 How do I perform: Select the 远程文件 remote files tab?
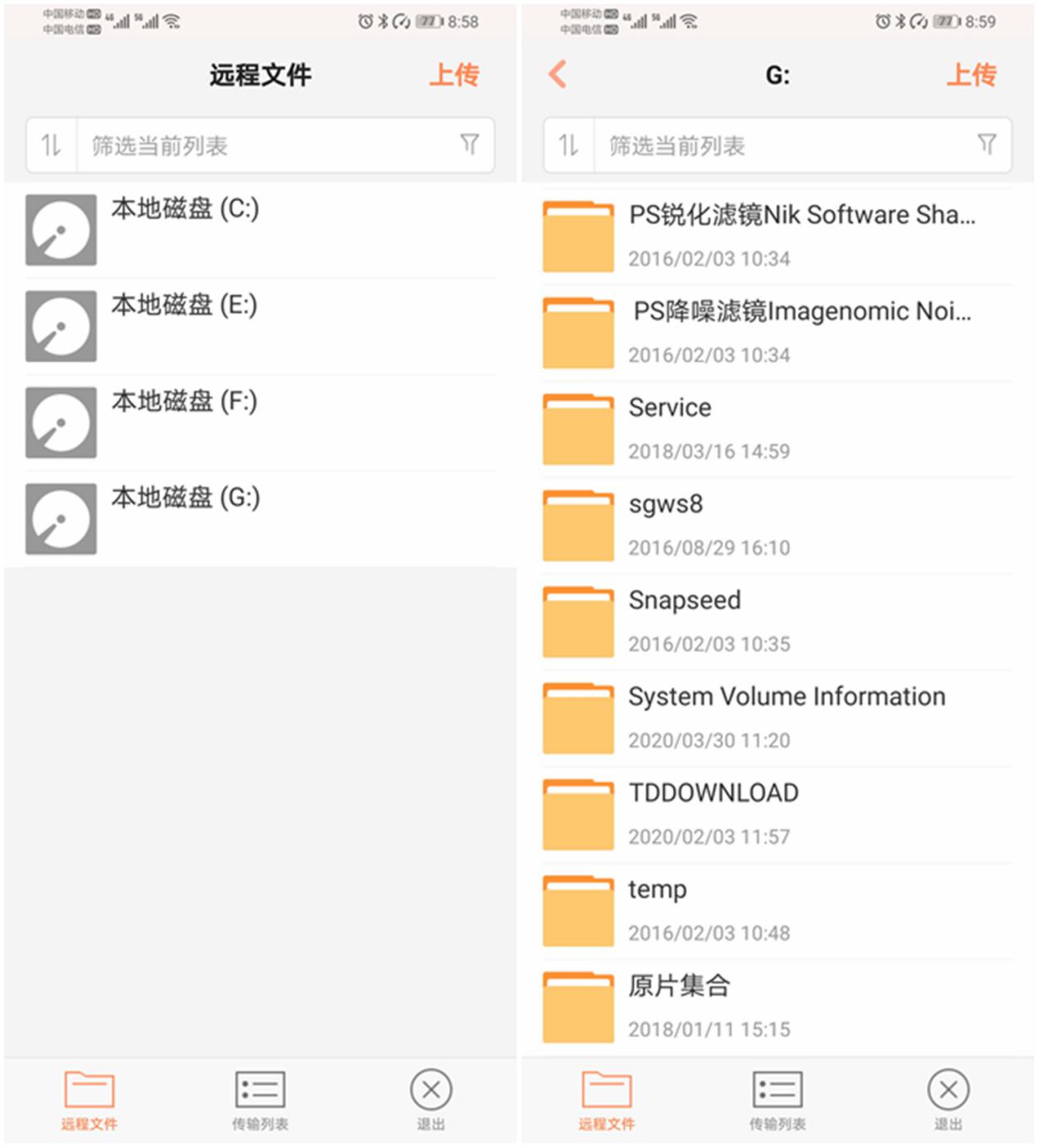pyautogui.click(x=91, y=1099)
